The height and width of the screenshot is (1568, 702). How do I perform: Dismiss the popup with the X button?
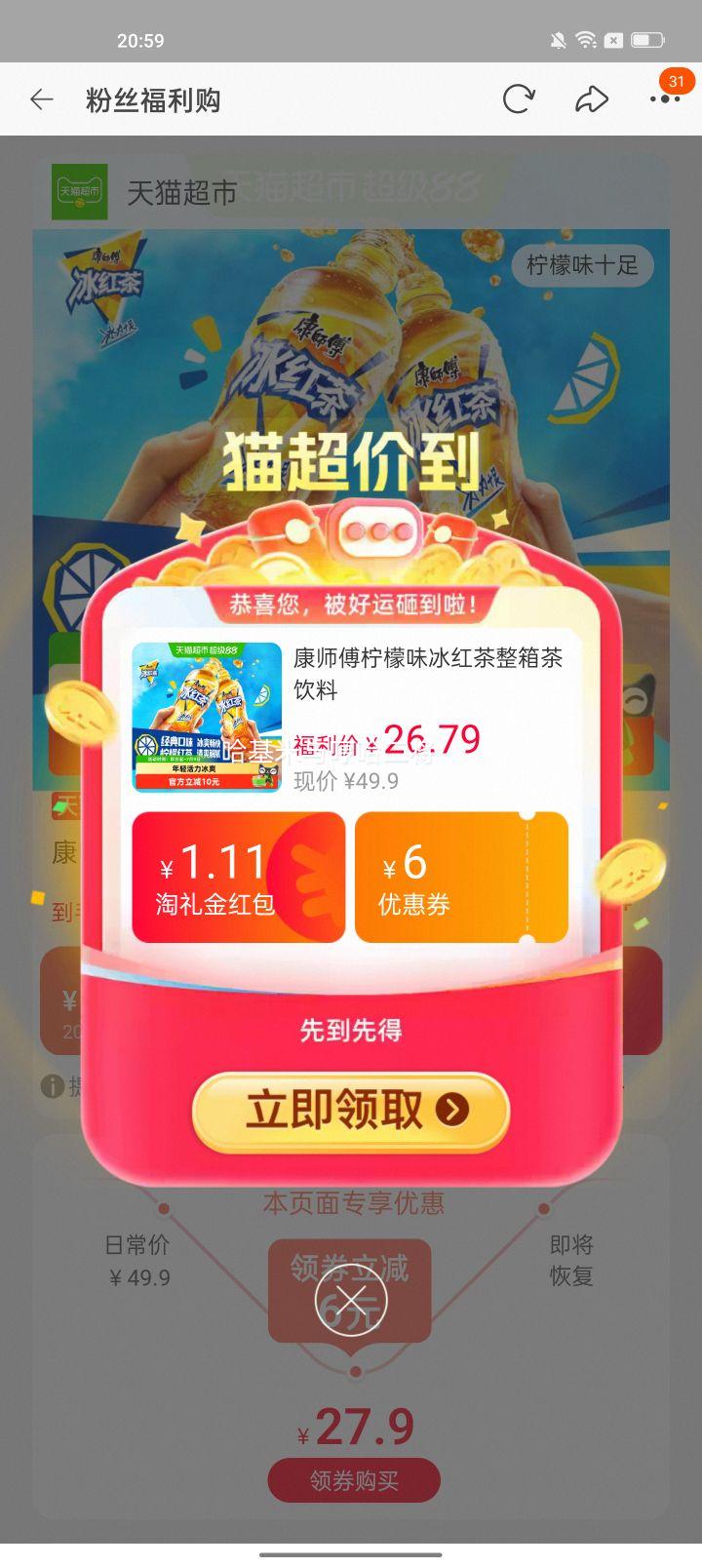pyautogui.click(x=351, y=1299)
